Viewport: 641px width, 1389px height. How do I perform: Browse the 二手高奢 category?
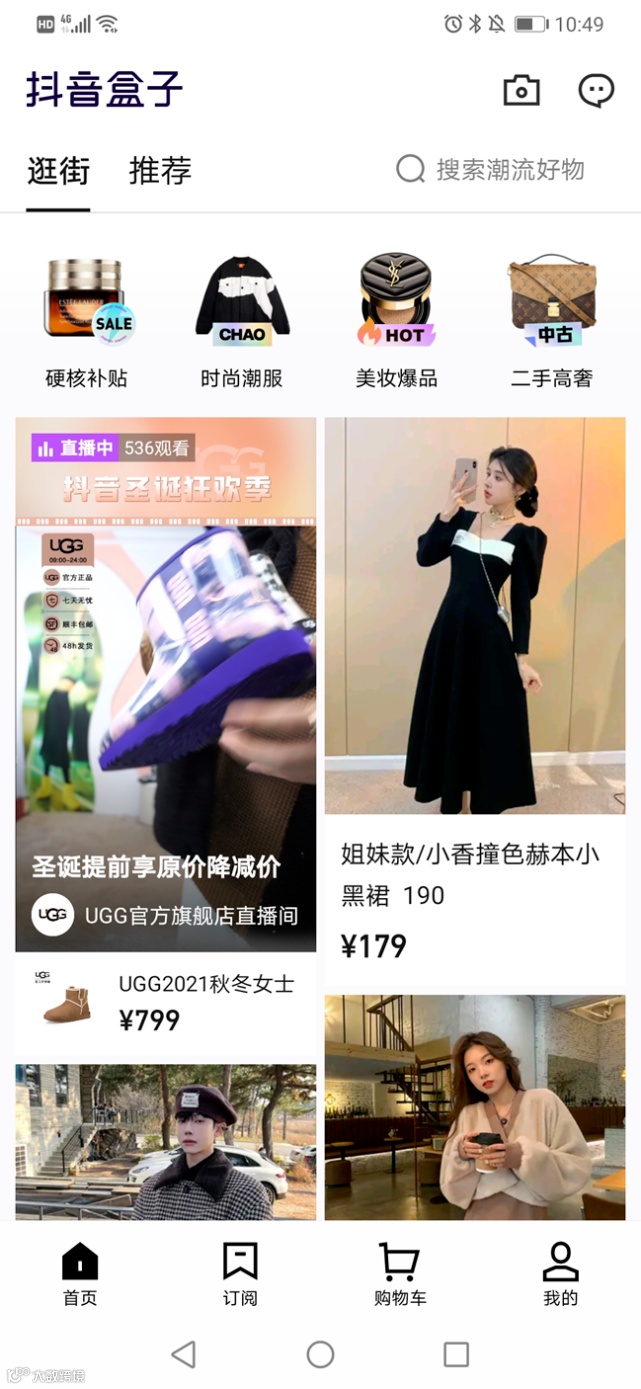point(552,321)
